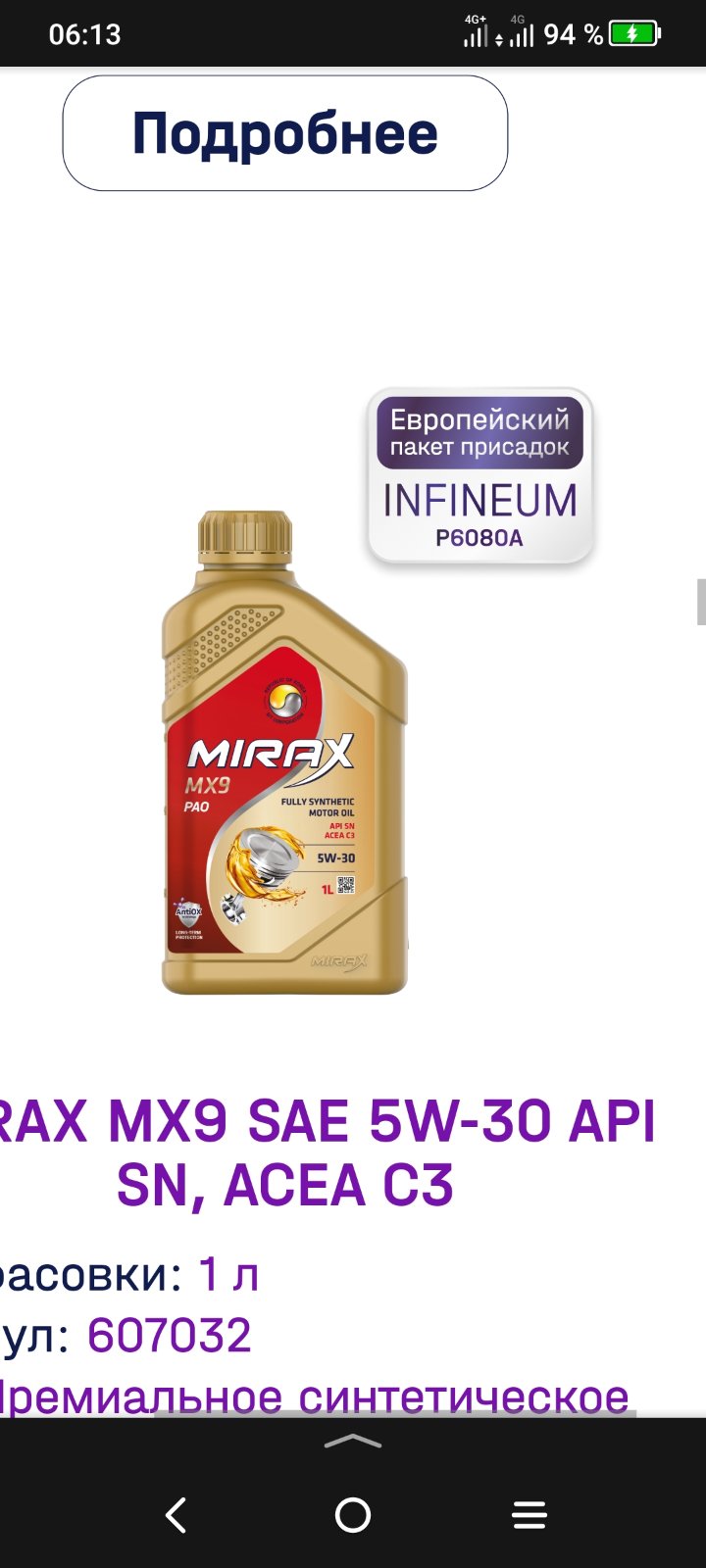The image size is (706, 1568).
Task: Open the recent apps menu
Action: 529,1515
